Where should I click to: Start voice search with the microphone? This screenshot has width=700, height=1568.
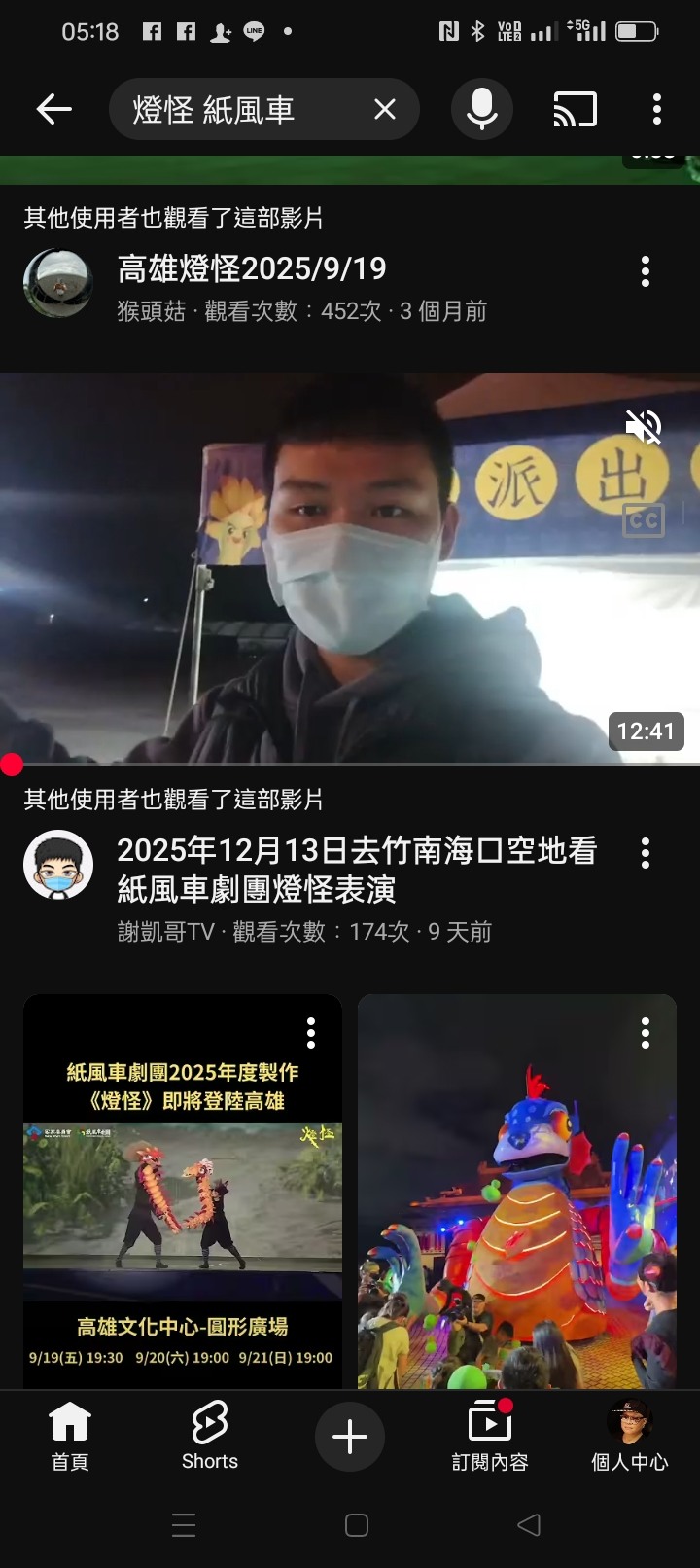[482, 109]
